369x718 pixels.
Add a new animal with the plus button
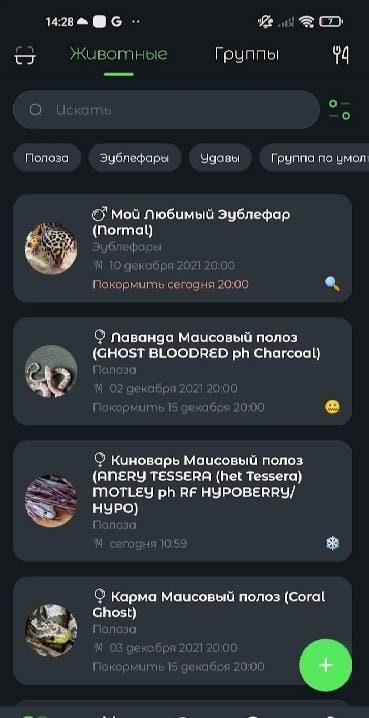point(326,665)
